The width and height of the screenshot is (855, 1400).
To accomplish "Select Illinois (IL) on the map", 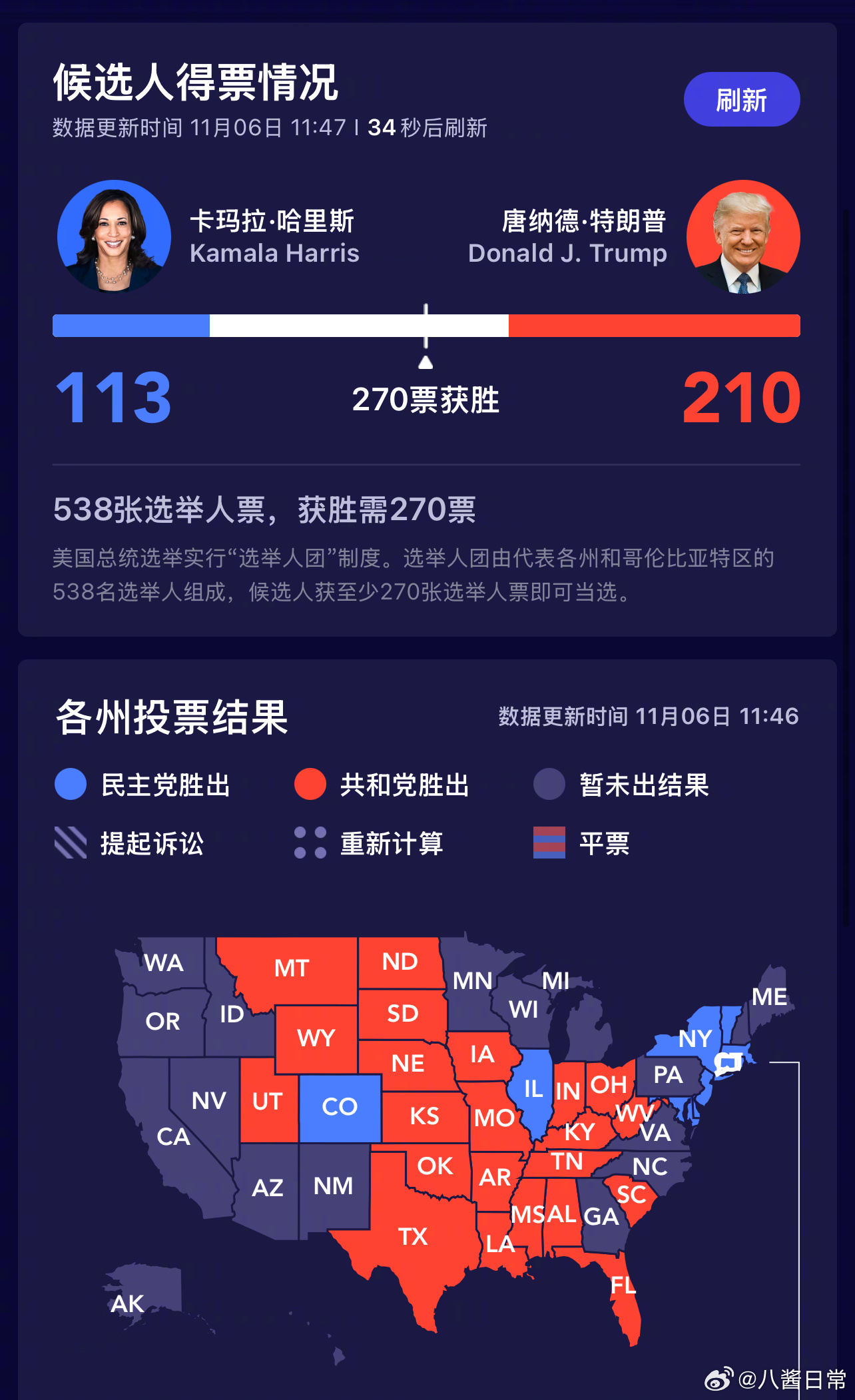I will (533, 1089).
